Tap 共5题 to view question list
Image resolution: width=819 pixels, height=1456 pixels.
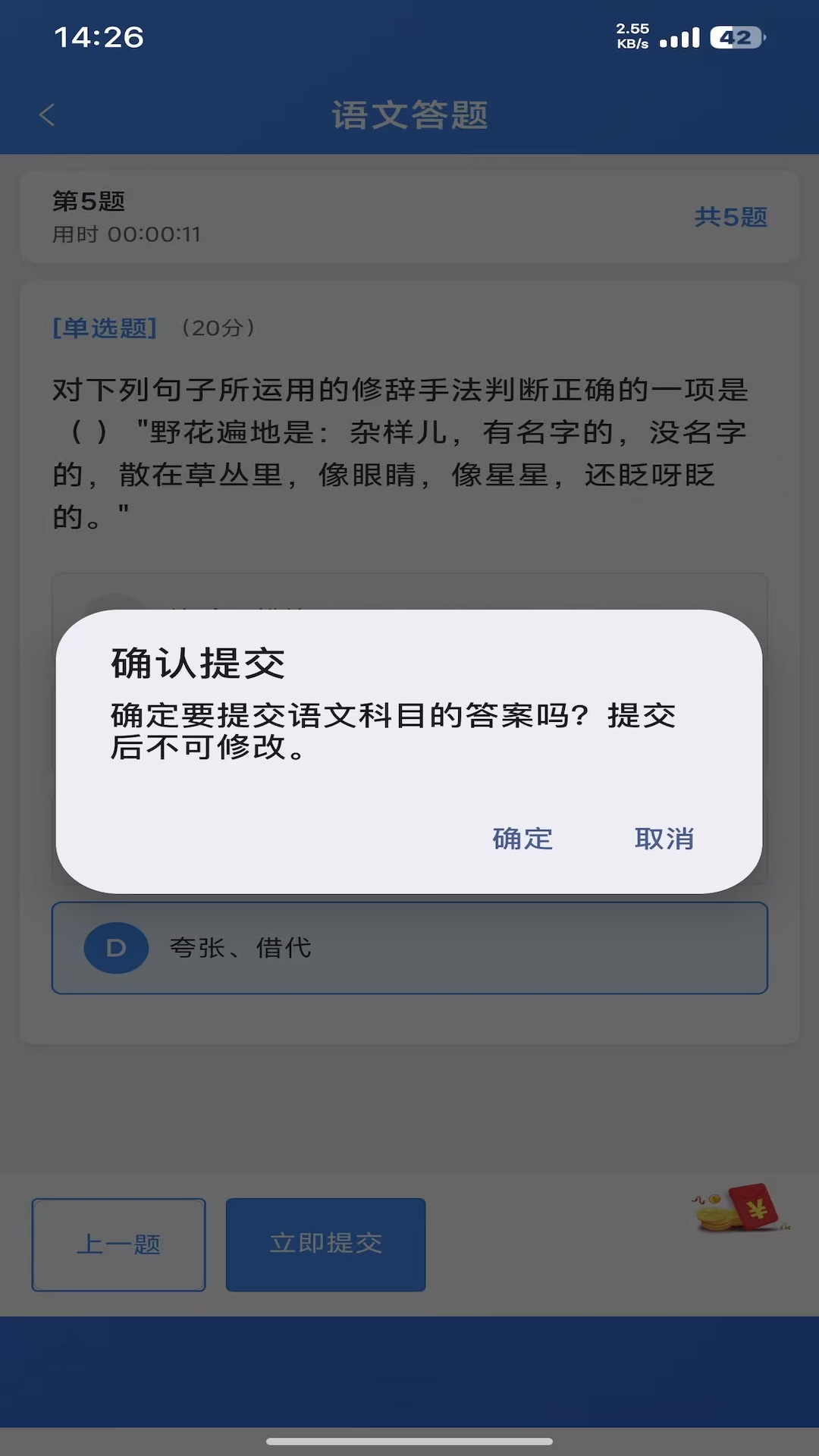(731, 218)
